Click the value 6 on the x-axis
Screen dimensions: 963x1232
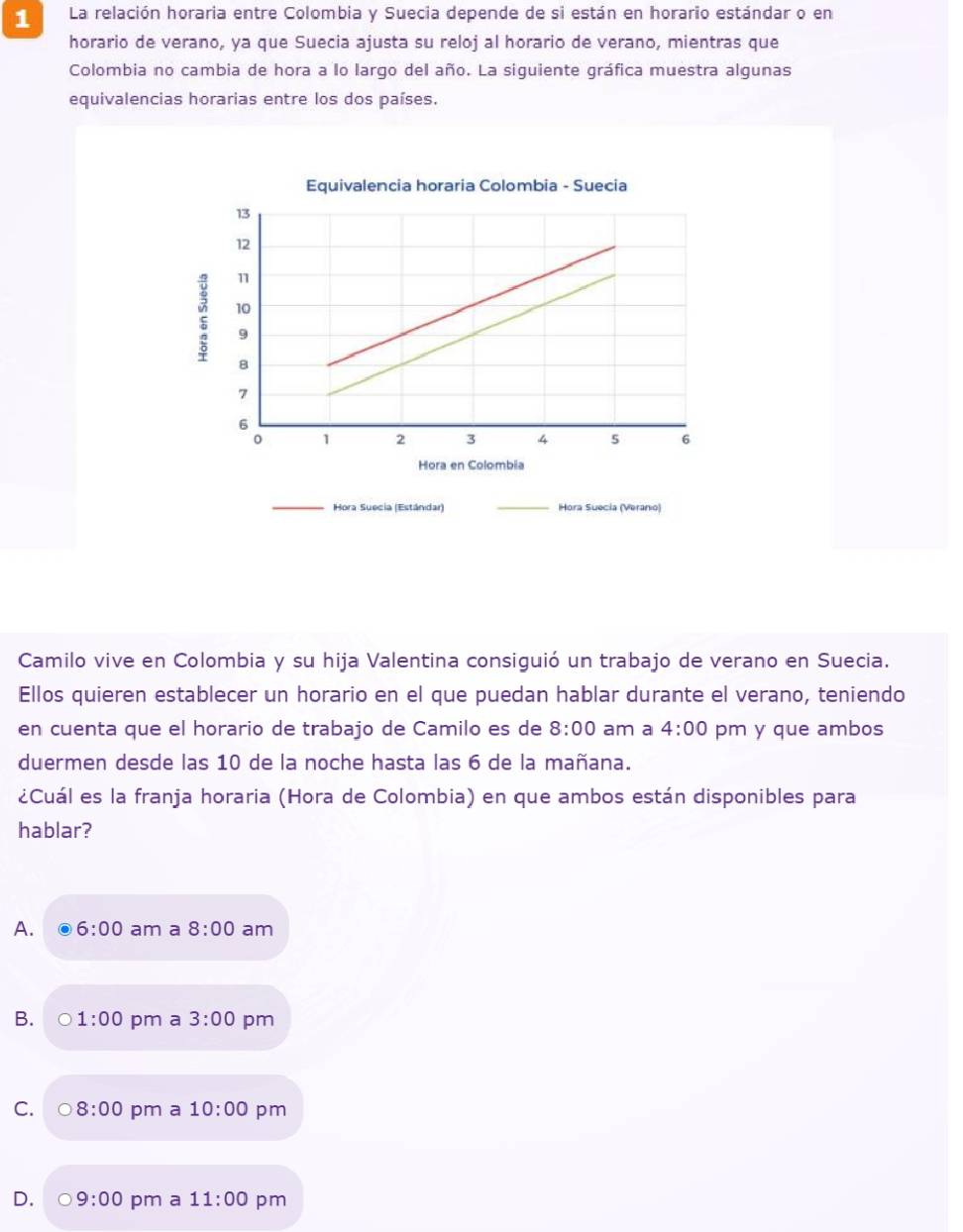687,438
